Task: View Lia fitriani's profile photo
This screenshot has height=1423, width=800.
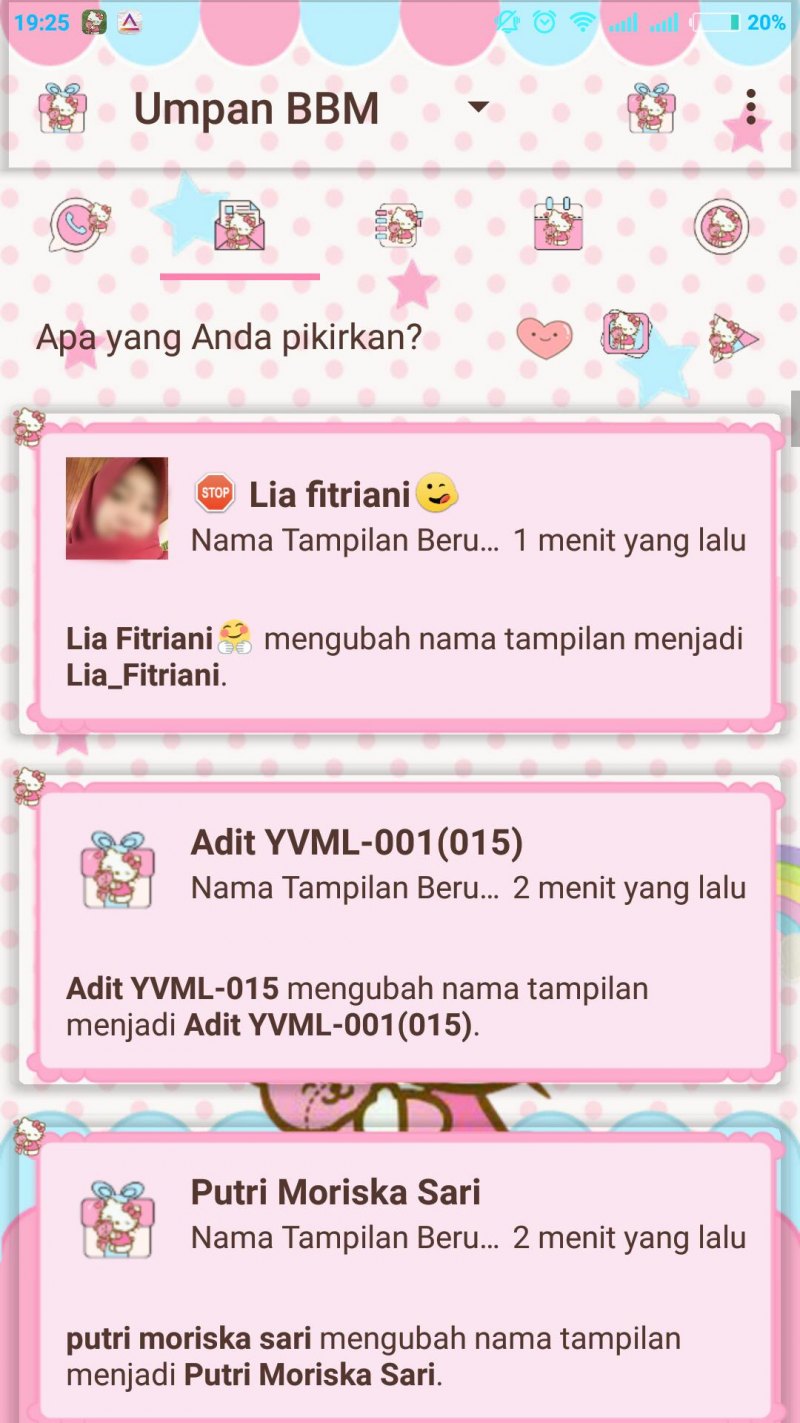Action: [117, 508]
